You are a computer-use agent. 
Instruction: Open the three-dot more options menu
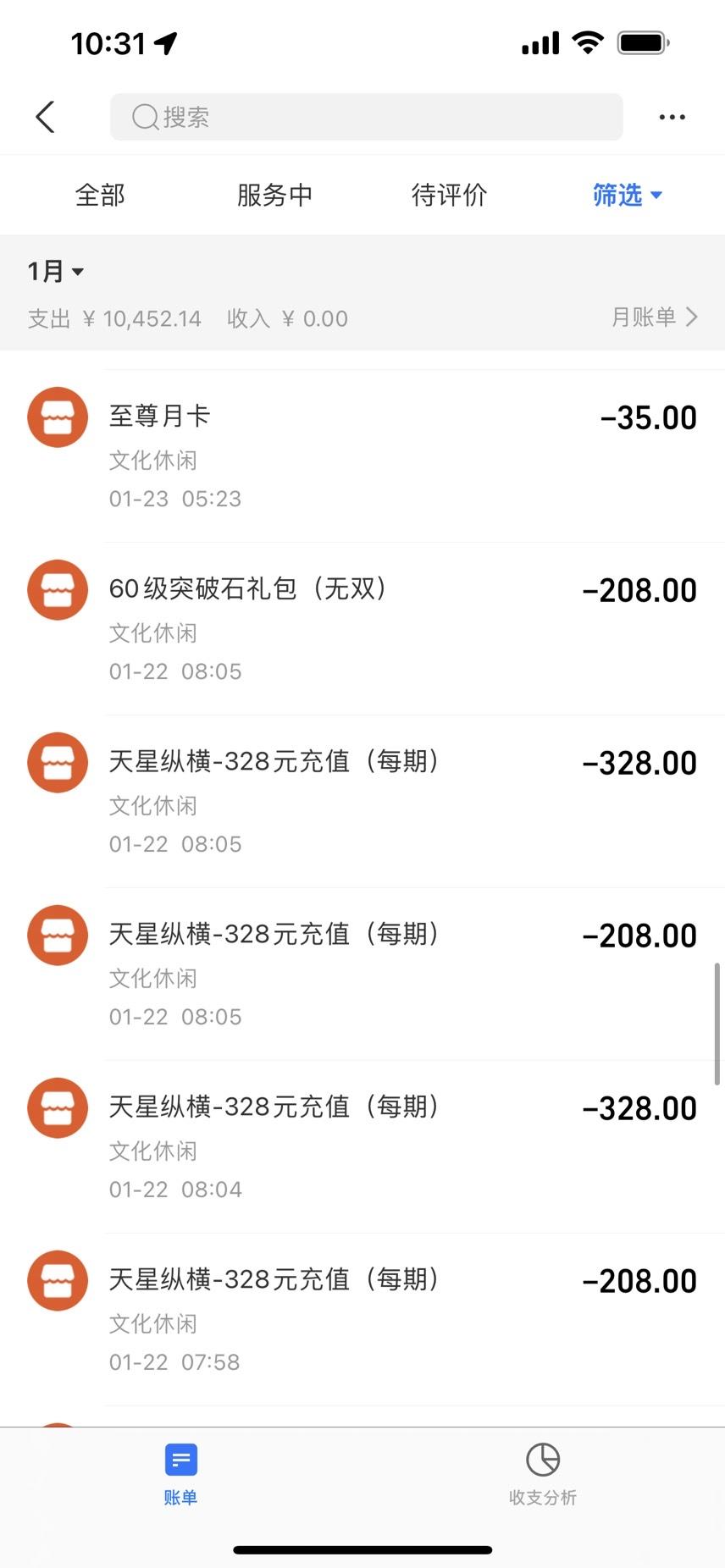click(x=672, y=117)
